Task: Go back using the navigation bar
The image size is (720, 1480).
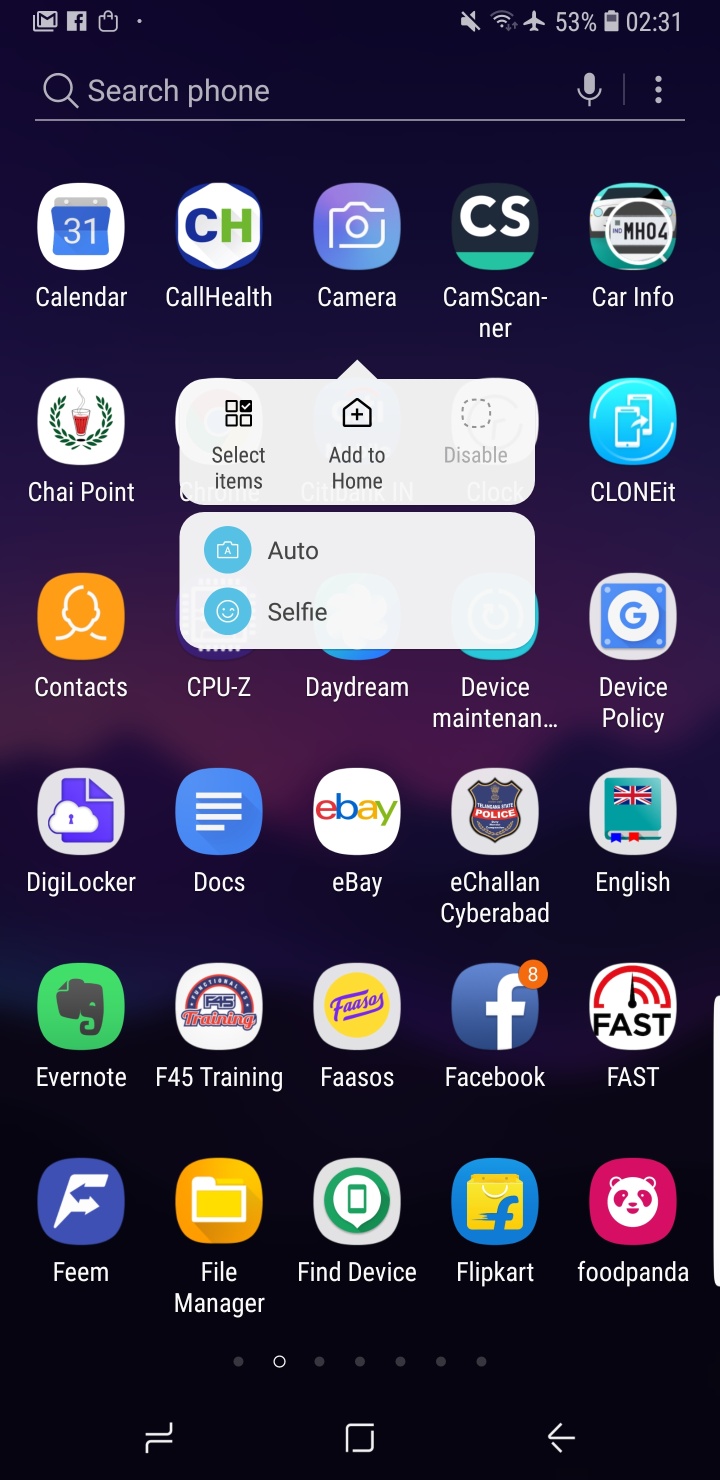Action: (561, 1438)
